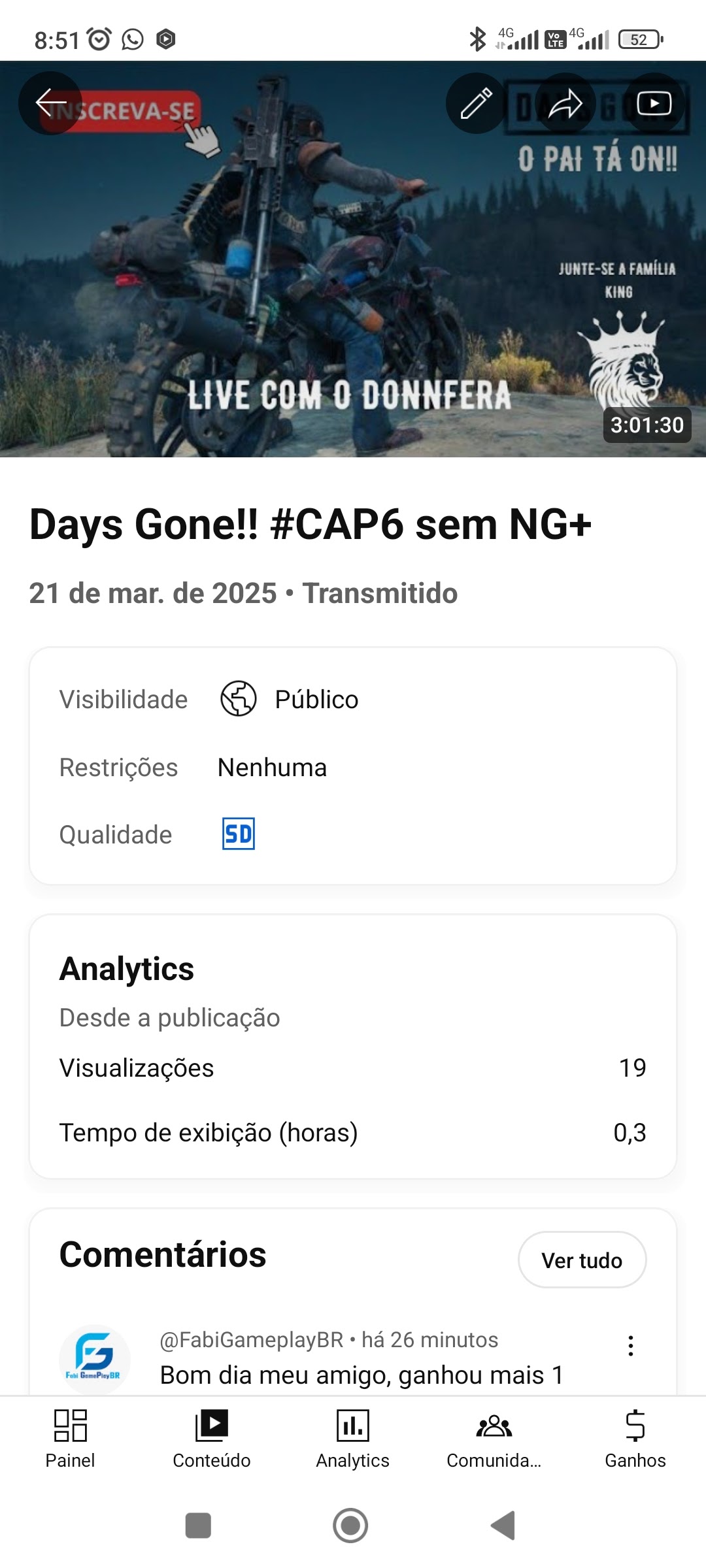
Task: Share this video
Action: (x=565, y=103)
